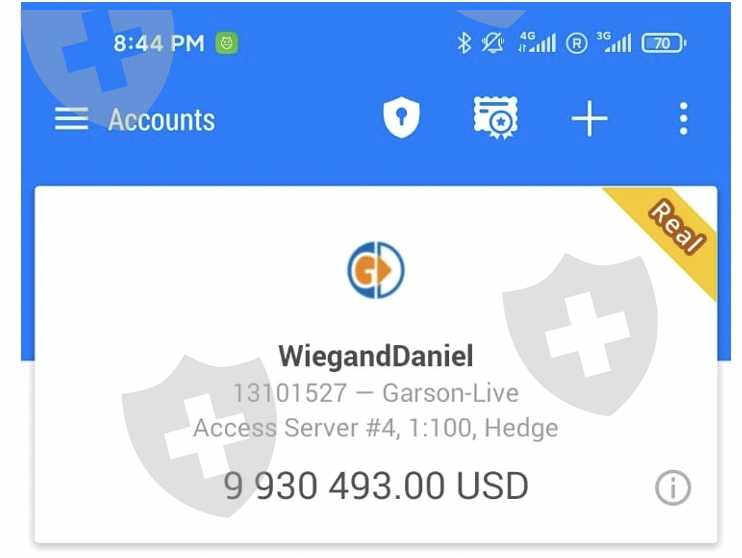Image resolution: width=742 pixels, height=558 pixels.
Task: Open the WiegandDaniel account card
Action: [x=376, y=365]
